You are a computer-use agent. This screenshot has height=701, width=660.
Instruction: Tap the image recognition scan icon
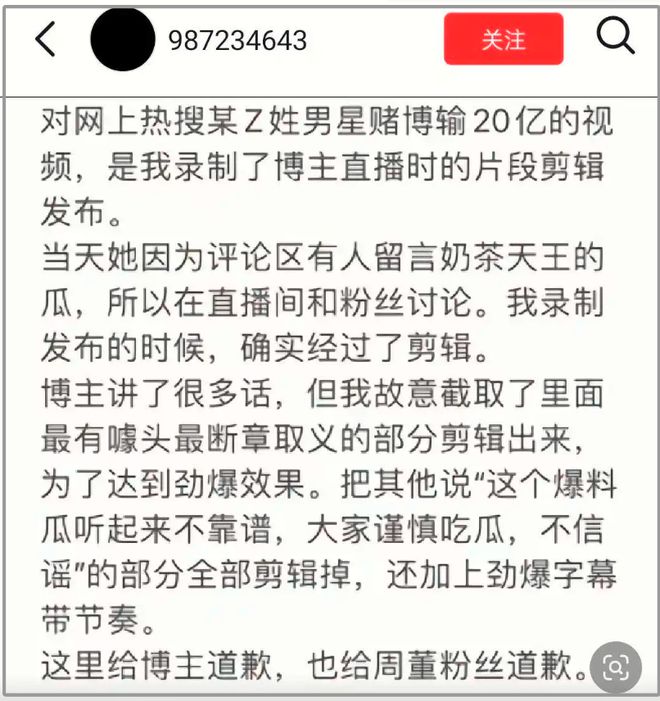(x=615, y=667)
